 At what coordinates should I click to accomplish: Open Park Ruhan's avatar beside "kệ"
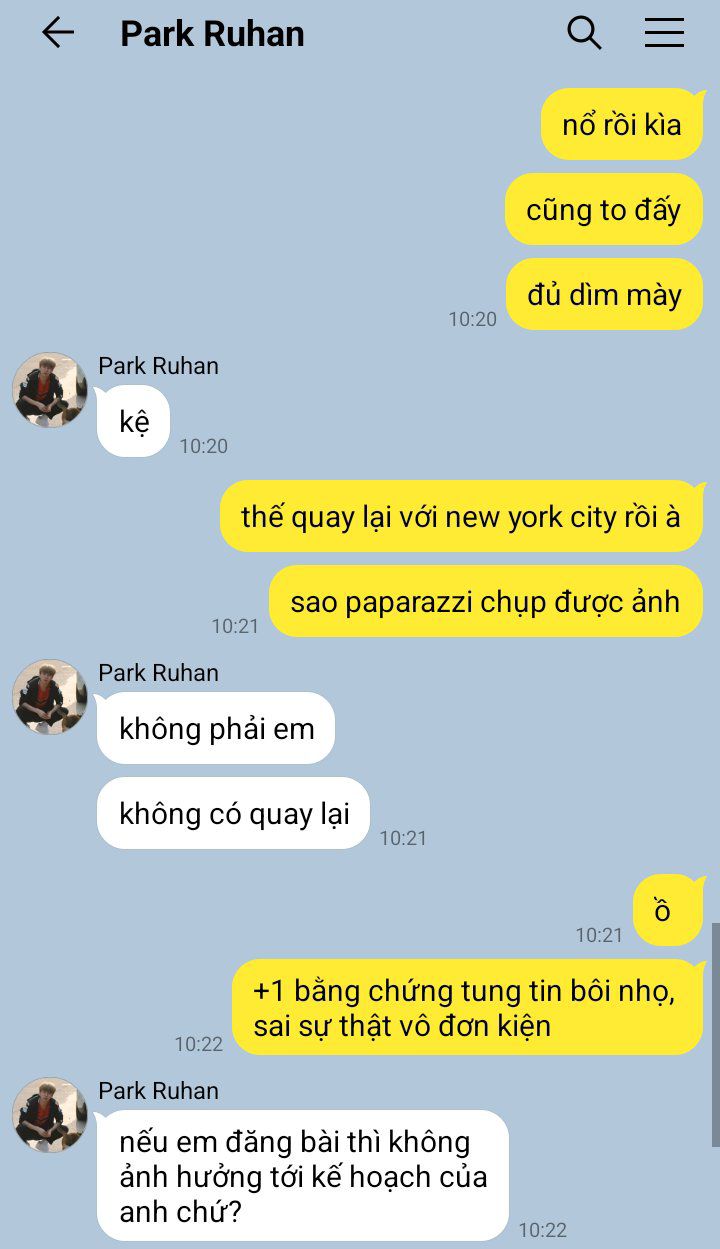(50, 390)
